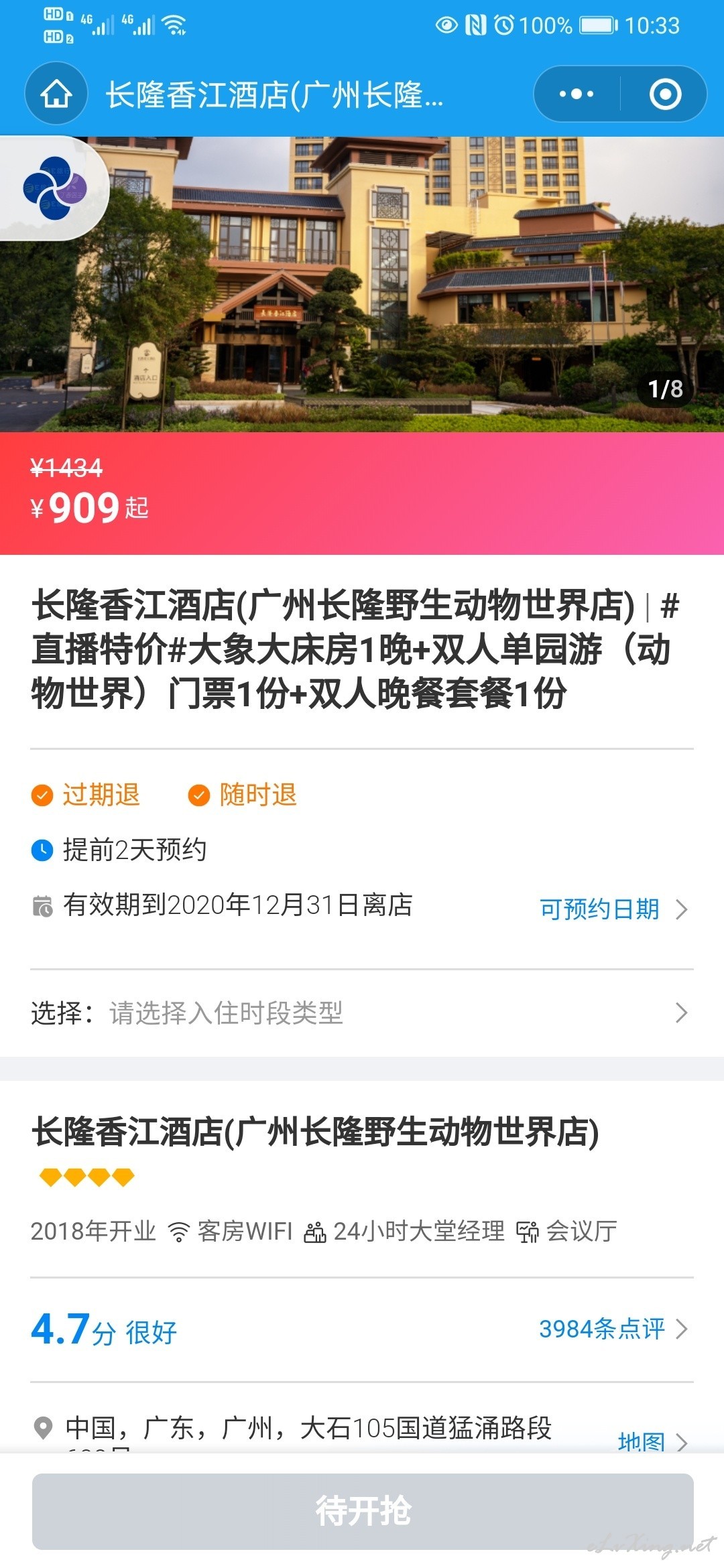
Task: Open the three-dot more options menu
Action: (x=577, y=94)
